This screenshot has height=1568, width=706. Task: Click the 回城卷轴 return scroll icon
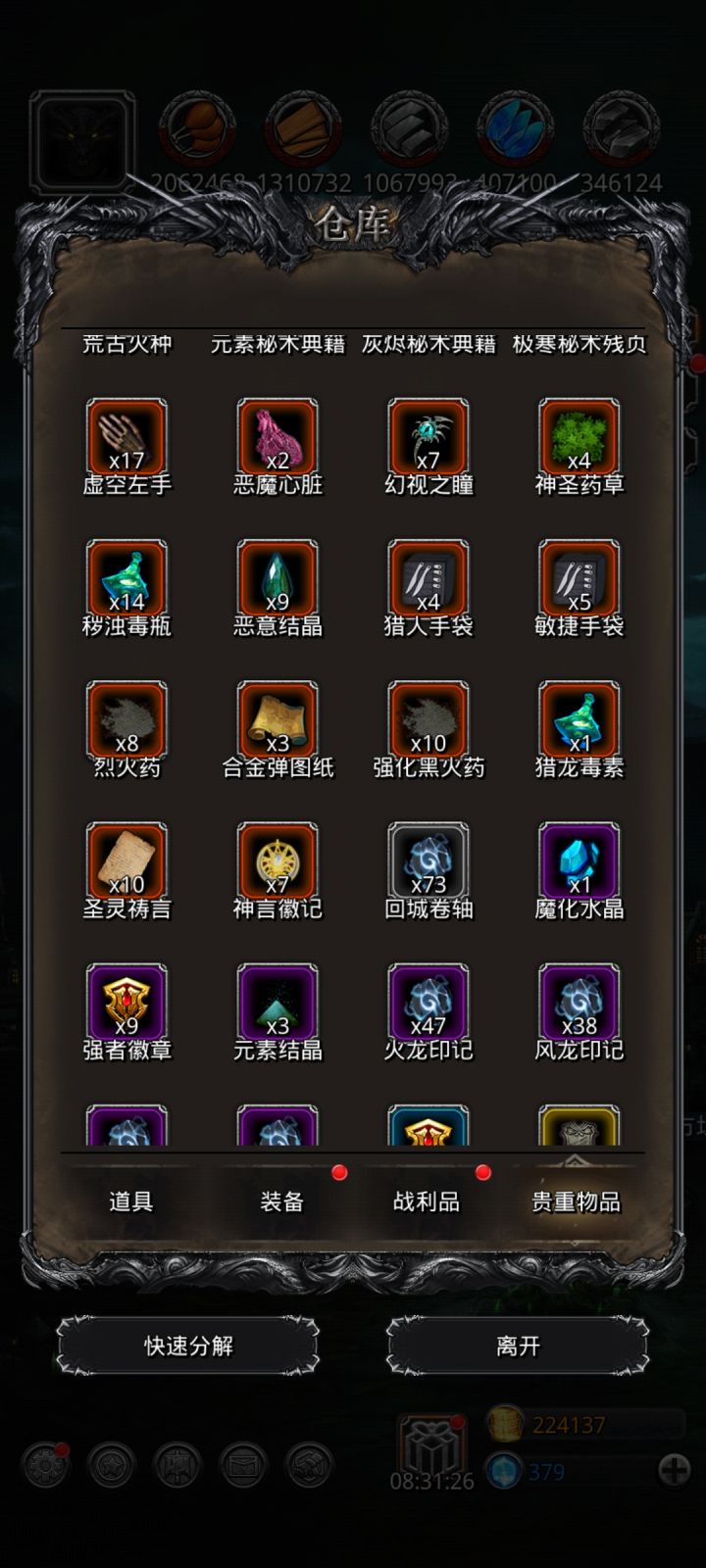(x=428, y=860)
